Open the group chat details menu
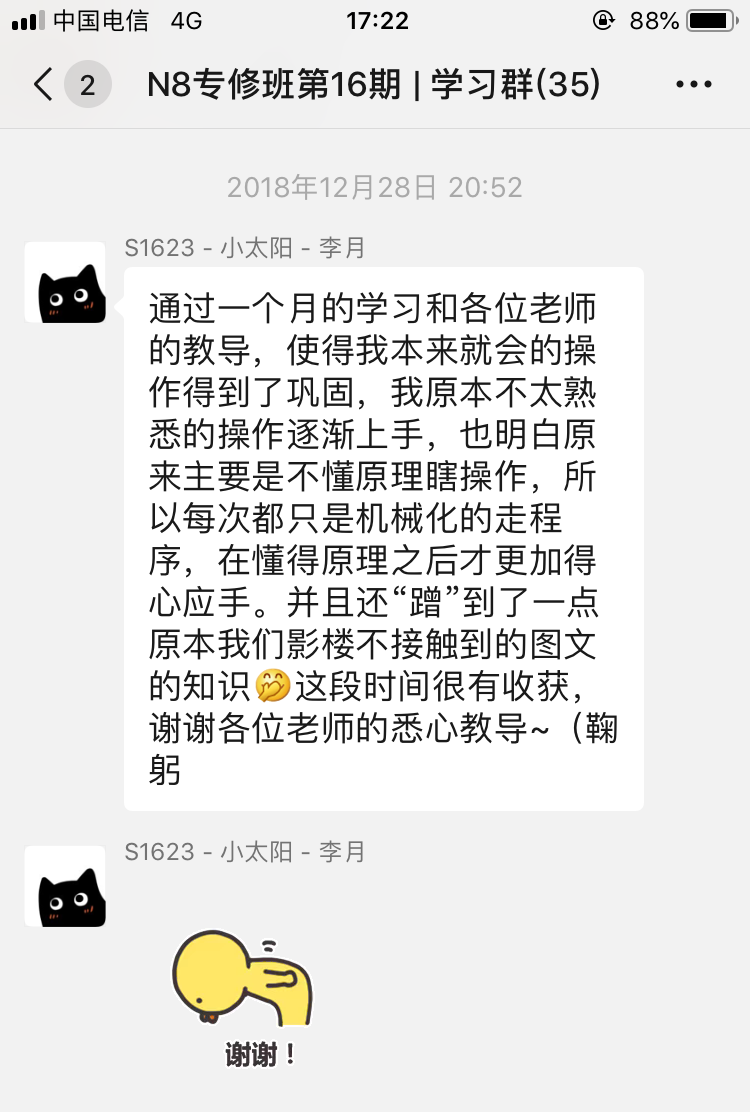This screenshot has width=750, height=1112. 693,85
